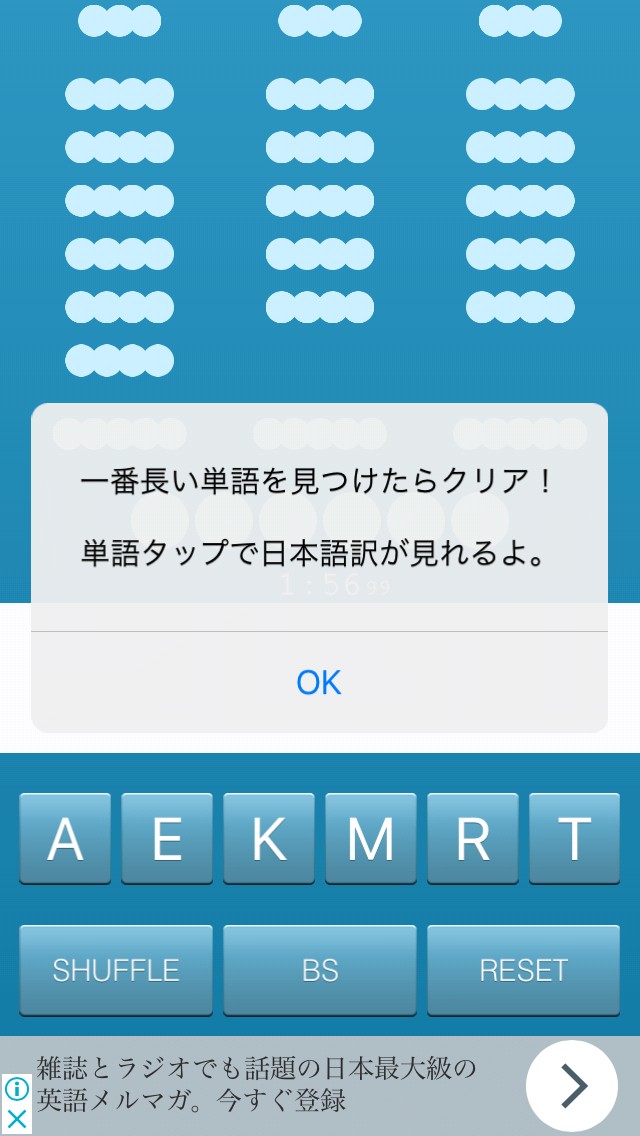Viewport: 640px width, 1136px height.
Task: Reset the entered letters
Action: coord(523,970)
